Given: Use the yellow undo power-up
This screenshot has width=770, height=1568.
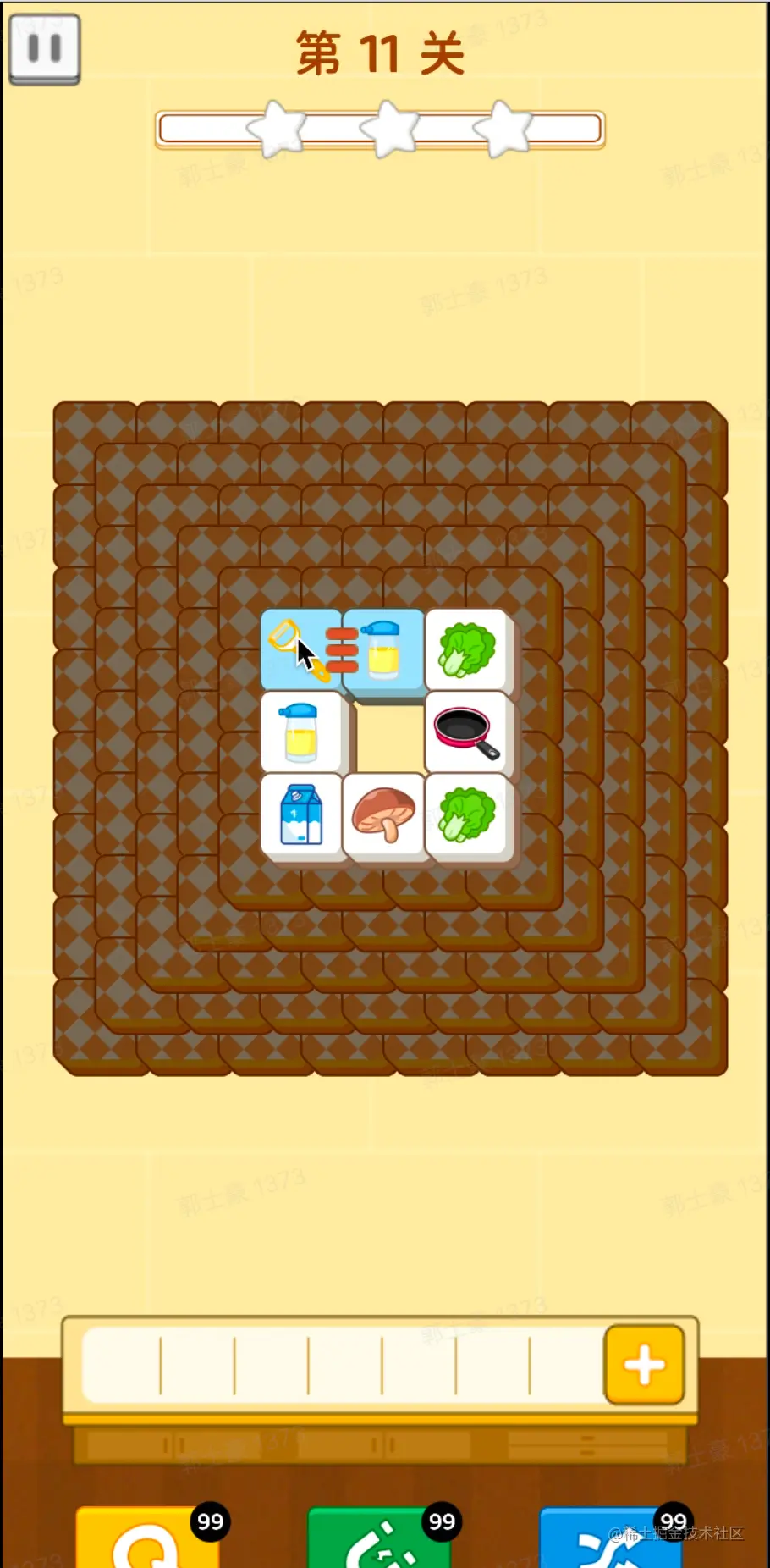Looking at the screenshot, I should [x=146, y=1539].
